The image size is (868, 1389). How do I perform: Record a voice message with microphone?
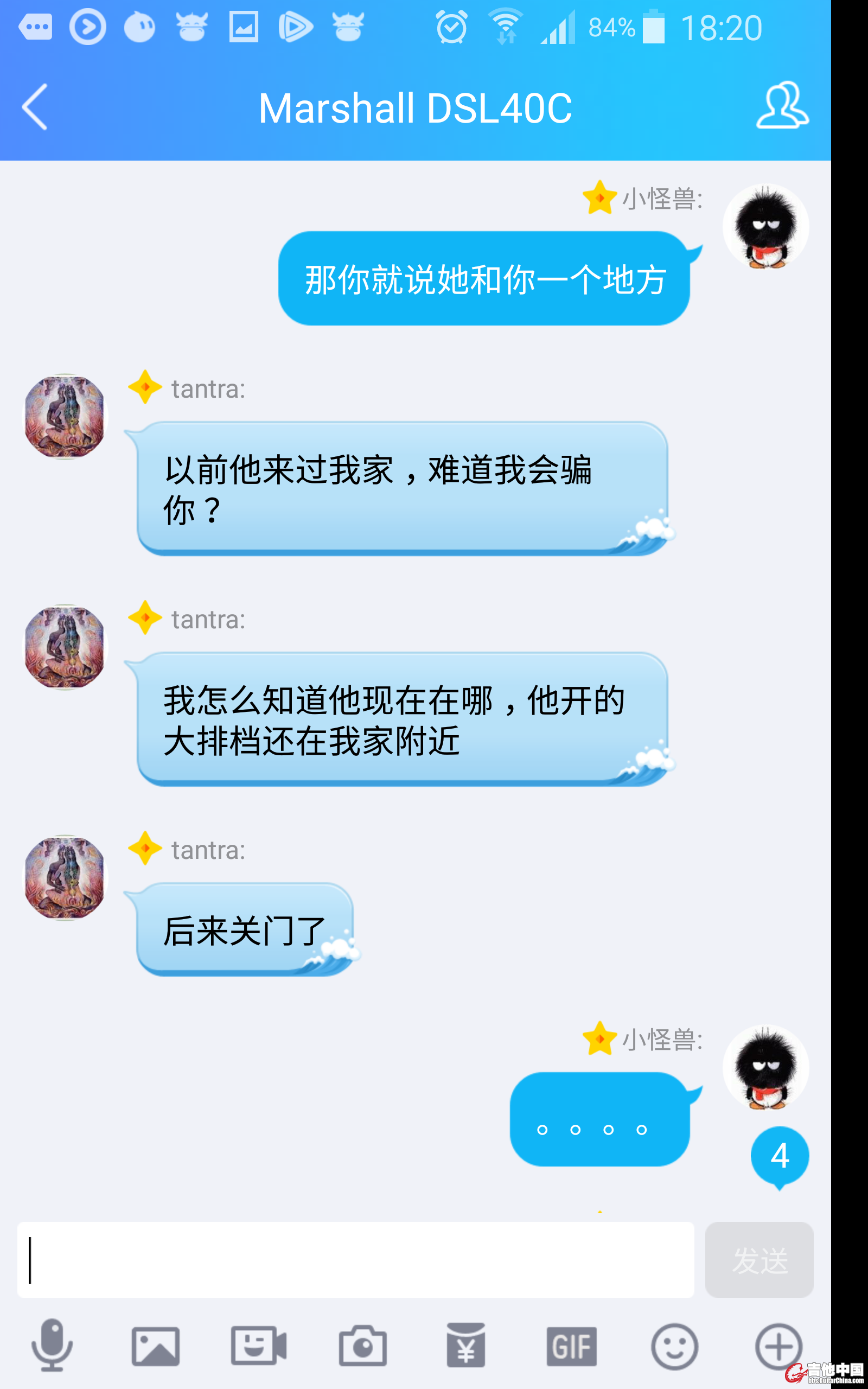[52, 1346]
